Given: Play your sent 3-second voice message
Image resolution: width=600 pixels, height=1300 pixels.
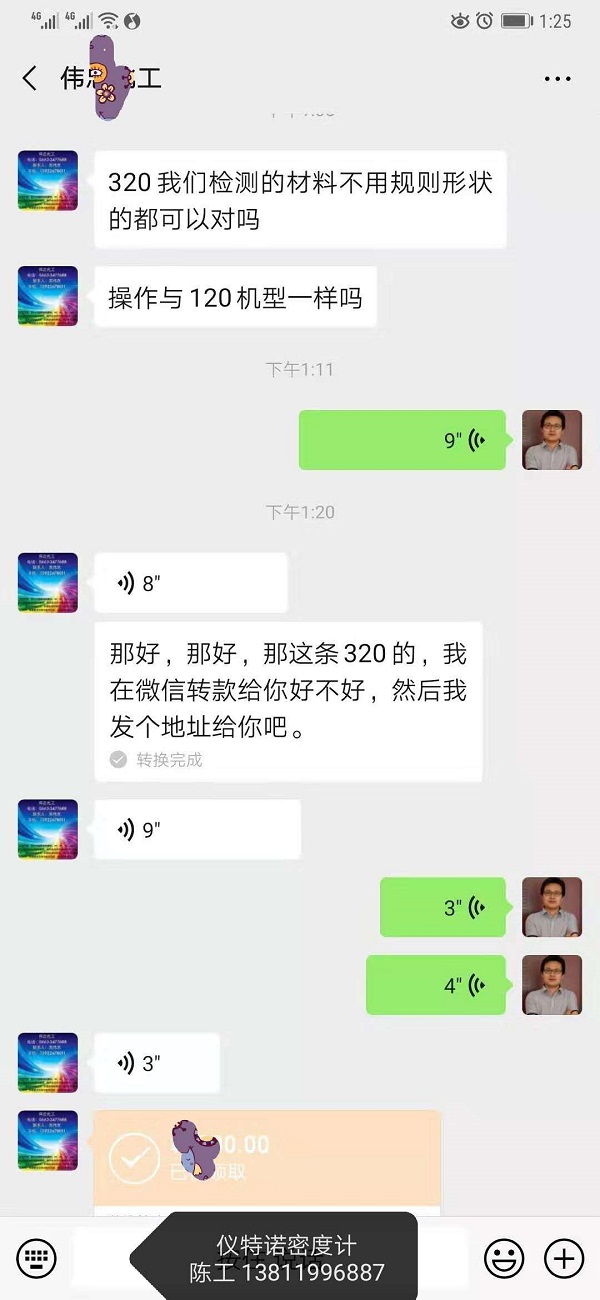Looking at the screenshot, I should coord(443,907).
